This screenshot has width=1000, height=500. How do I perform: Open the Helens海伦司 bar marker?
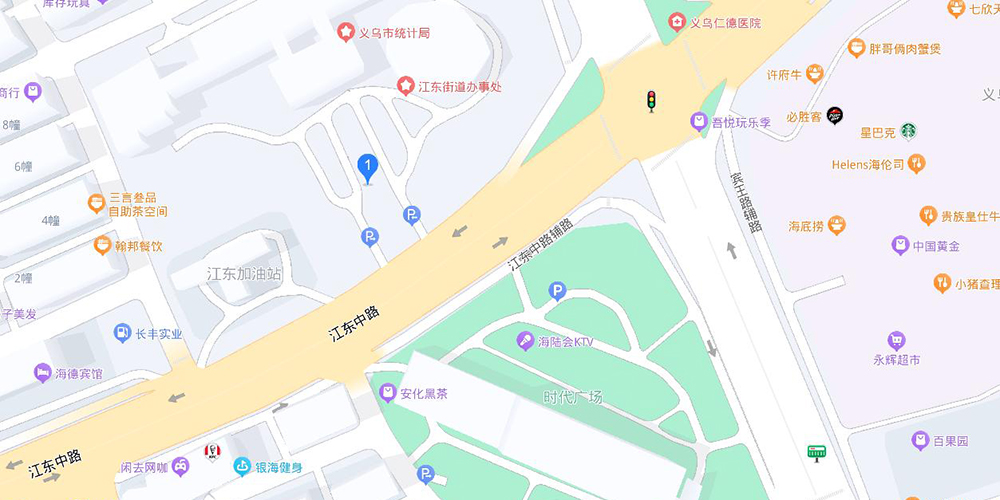tap(916, 163)
